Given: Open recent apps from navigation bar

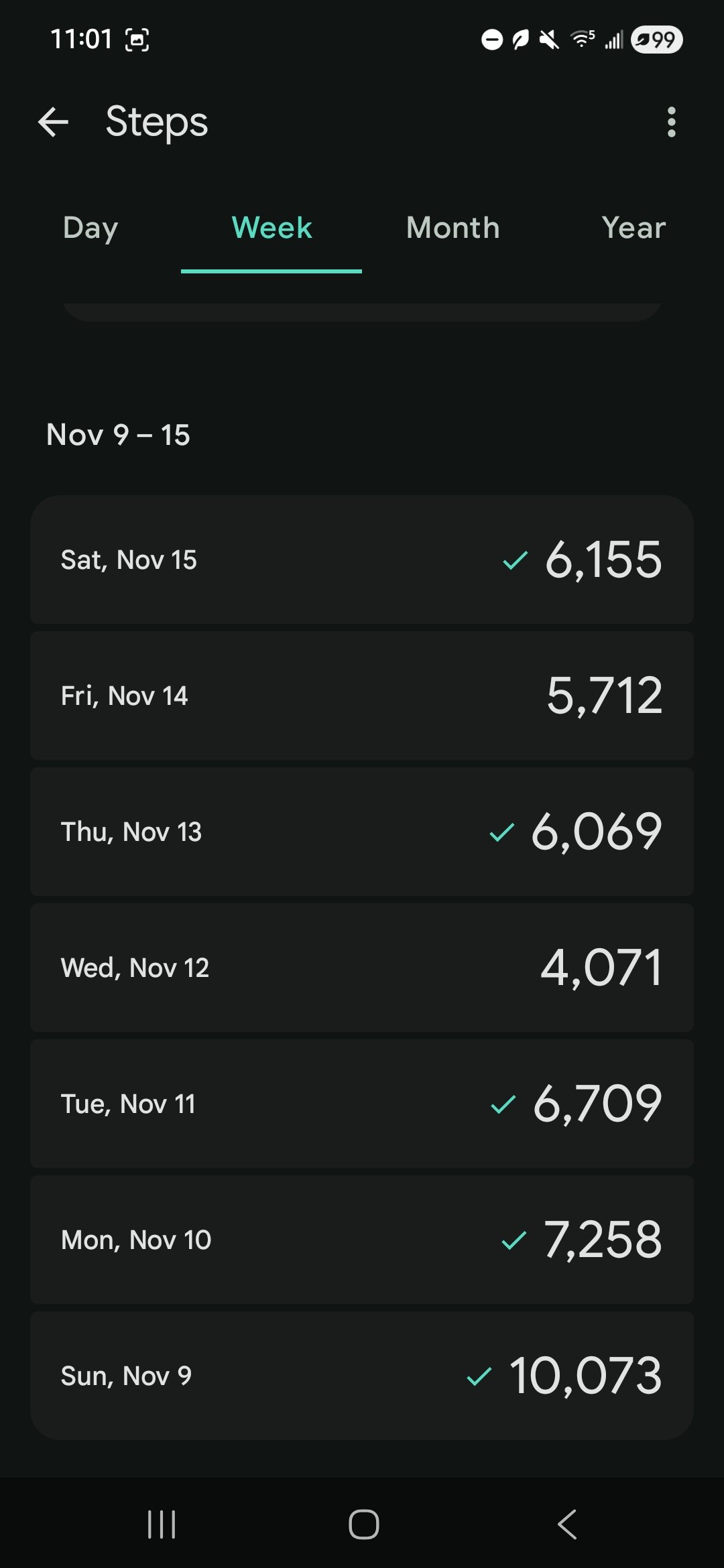Looking at the screenshot, I should pyautogui.click(x=162, y=1524).
